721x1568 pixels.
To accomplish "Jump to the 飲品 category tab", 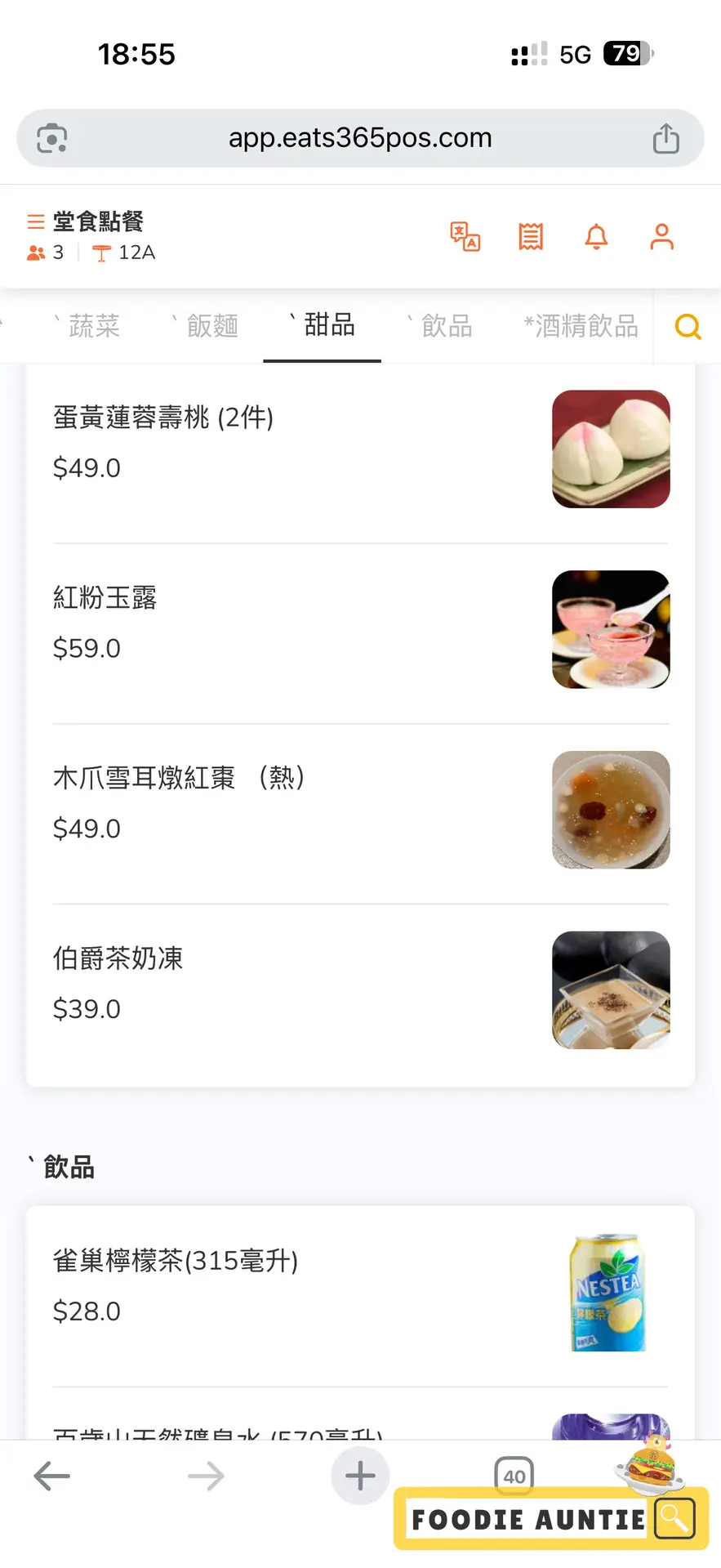I will (447, 326).
